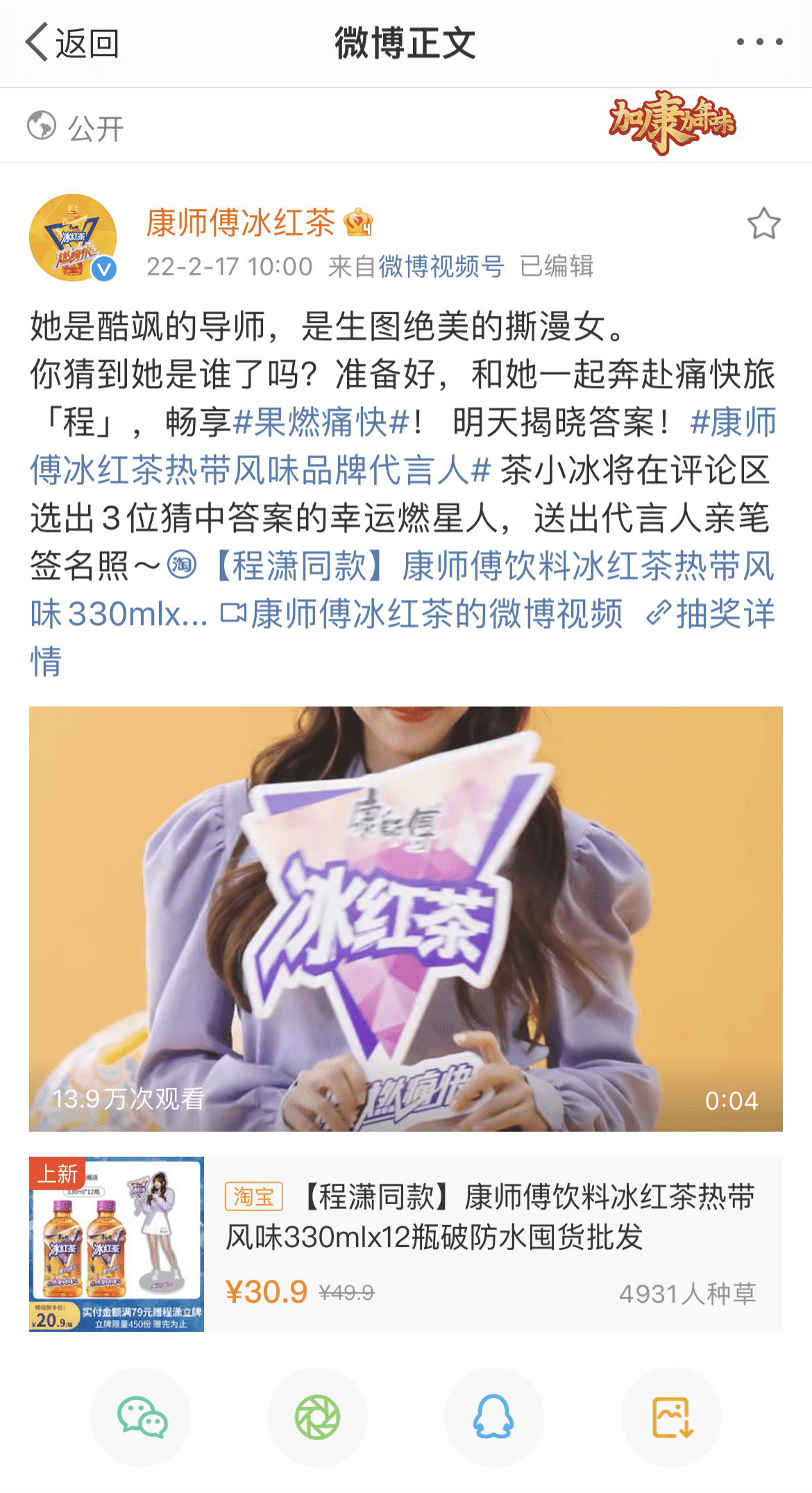Share to QQ
Viewport: 812px width, 1493px height.
point(493,1417)
